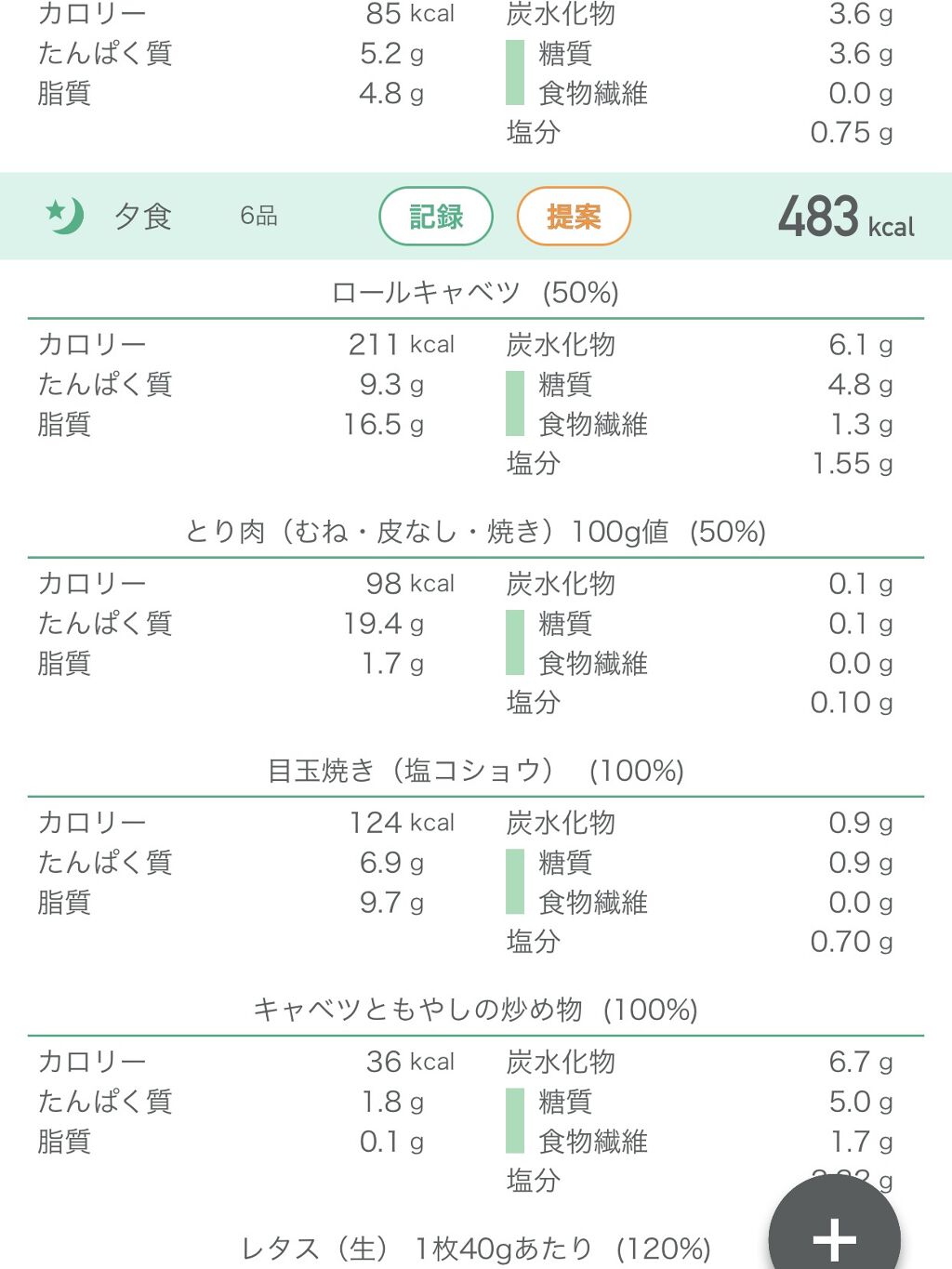Select the 目玉焼き 100% portion entry
Image resolution: width=952 pixels, height=1269 pixels.
tap(476, 770)
